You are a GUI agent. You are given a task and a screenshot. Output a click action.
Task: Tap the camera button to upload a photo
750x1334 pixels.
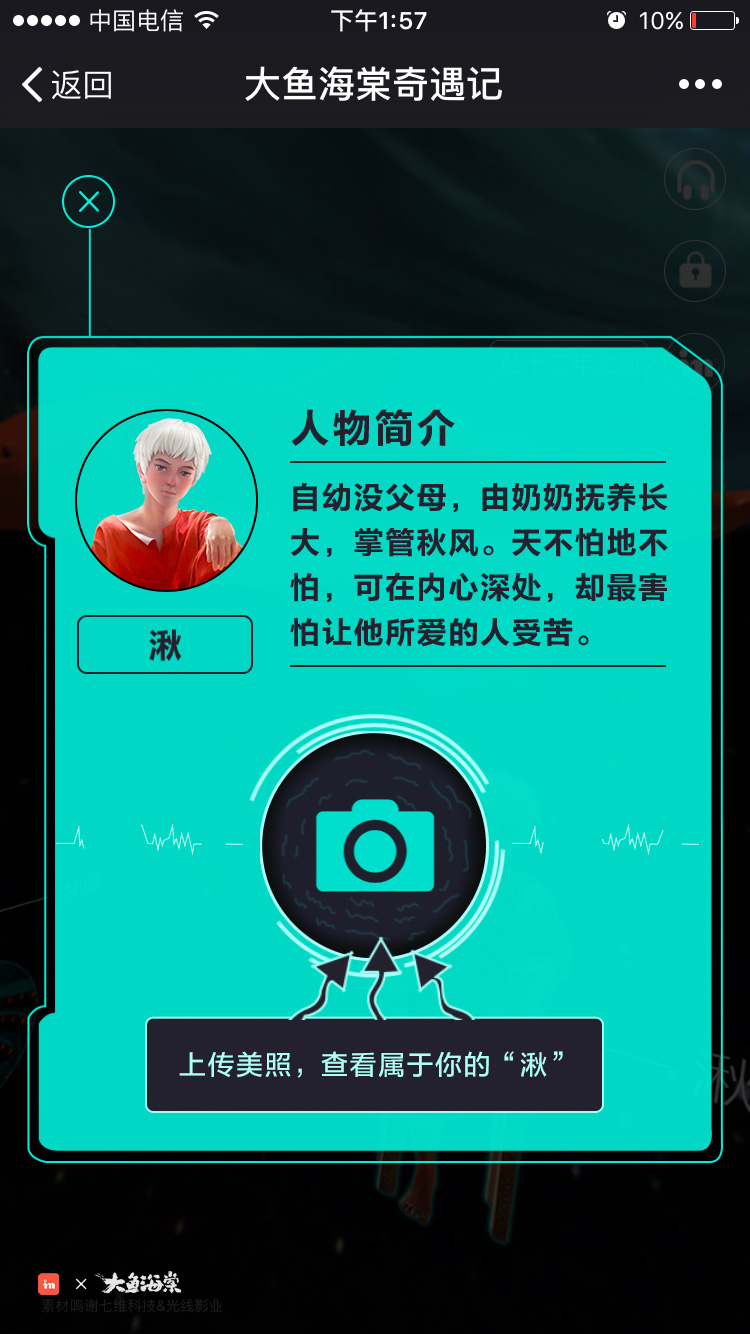tap(374, 846)
